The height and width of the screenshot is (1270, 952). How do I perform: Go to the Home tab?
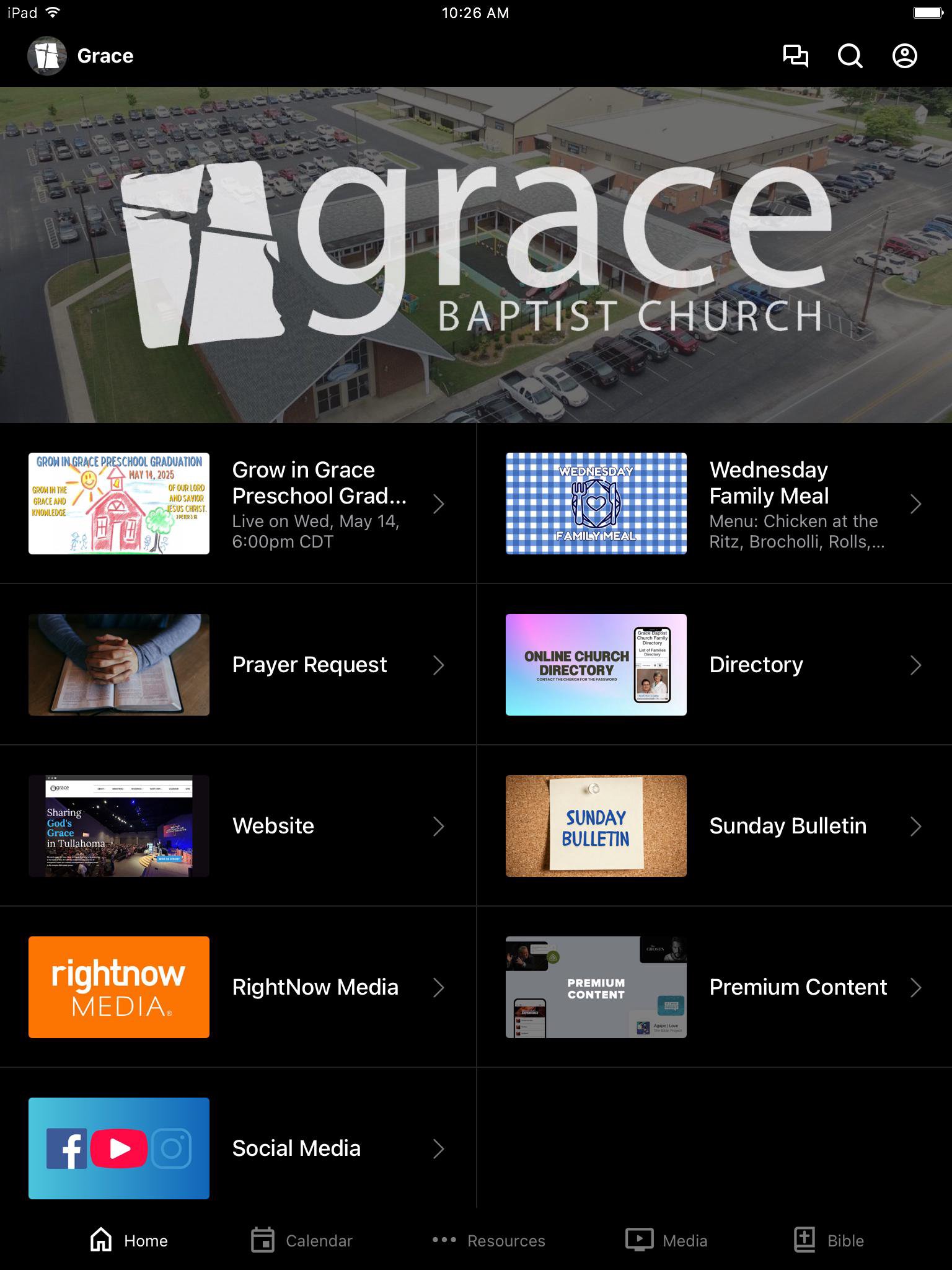129,1240
